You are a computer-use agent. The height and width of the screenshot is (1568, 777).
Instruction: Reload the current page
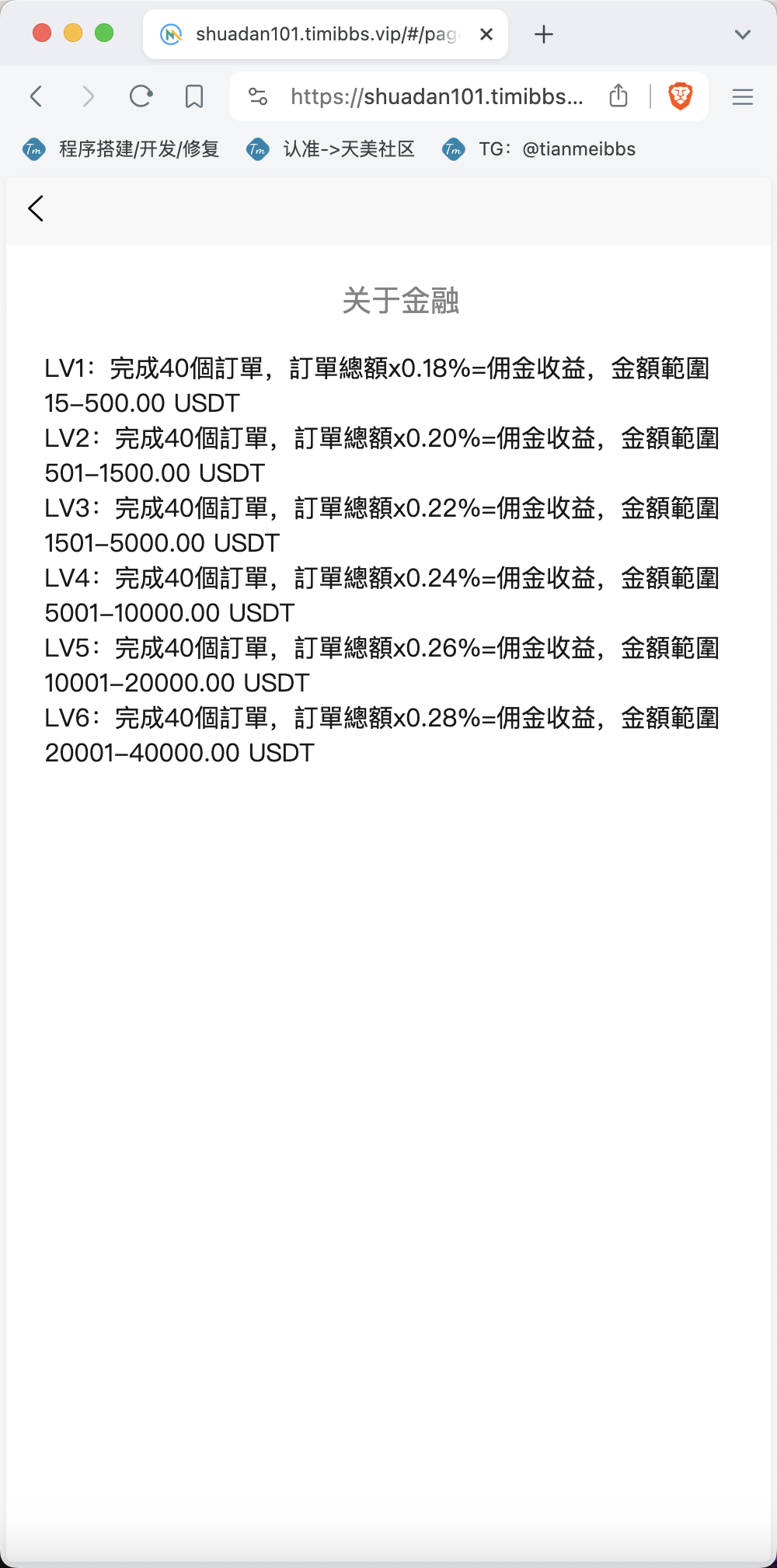coord(141,96)
